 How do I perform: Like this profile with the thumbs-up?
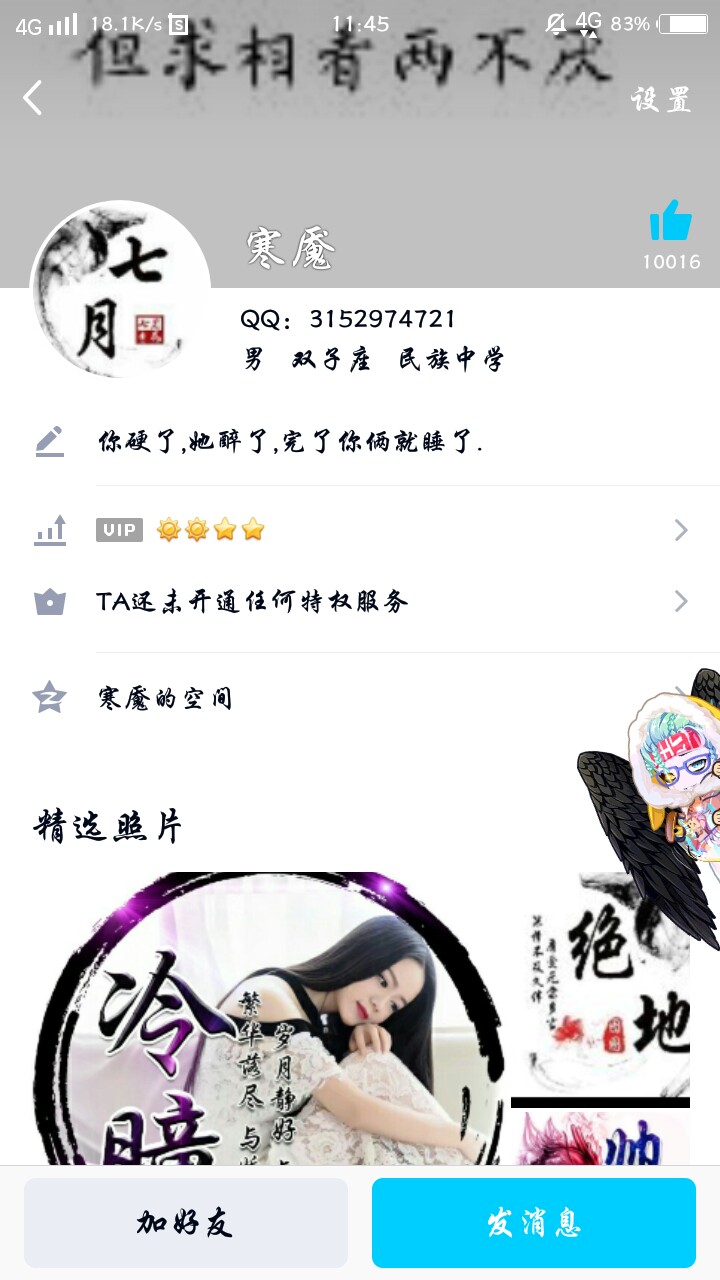[x=670, y=222]
